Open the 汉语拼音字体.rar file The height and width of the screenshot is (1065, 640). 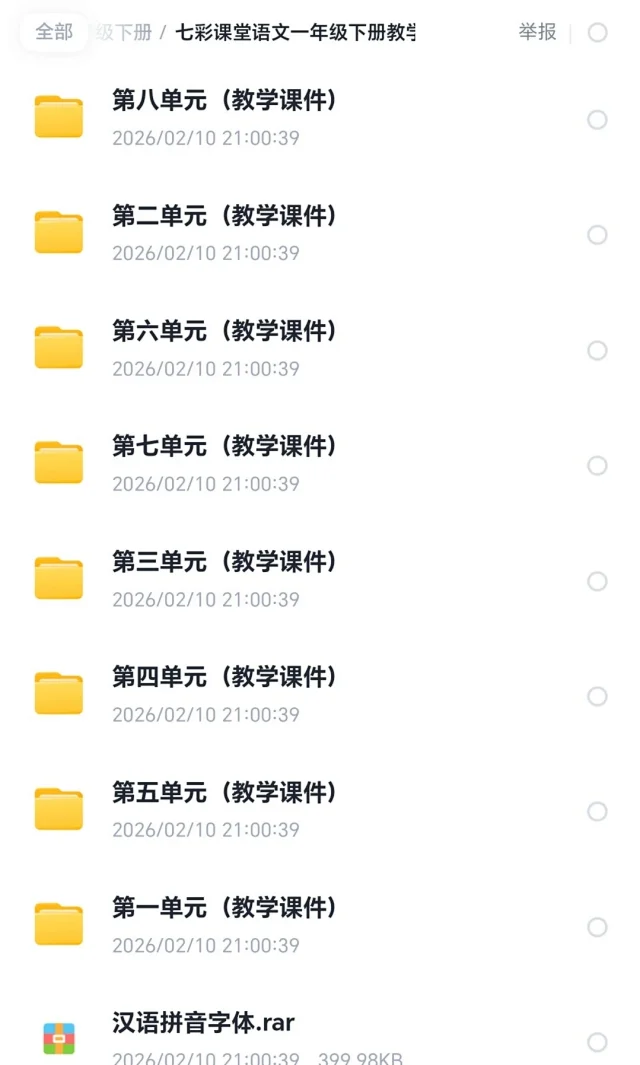click(204, 1023)
